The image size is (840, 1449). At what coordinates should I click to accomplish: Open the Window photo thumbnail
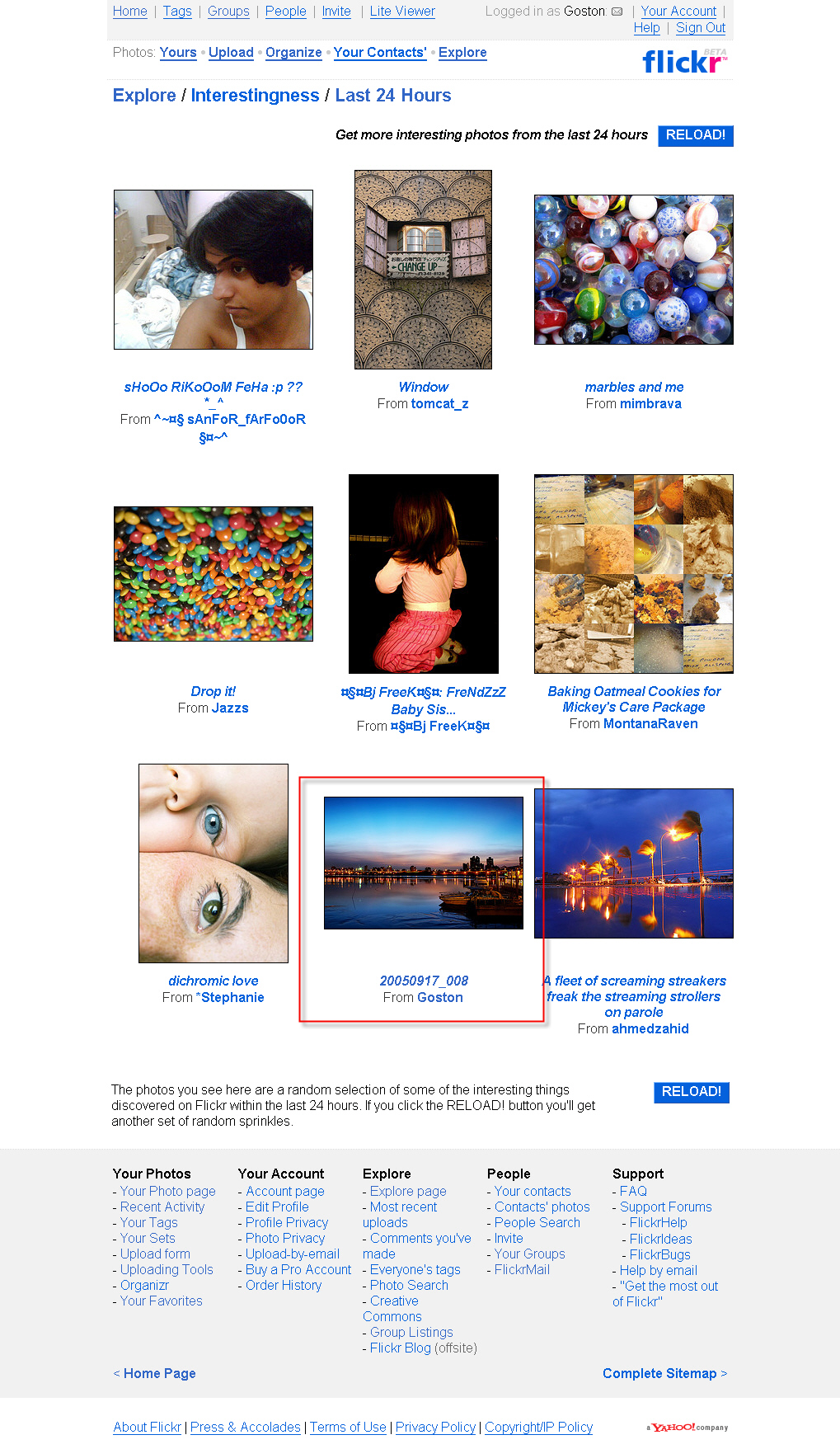(x=423, y=270)
